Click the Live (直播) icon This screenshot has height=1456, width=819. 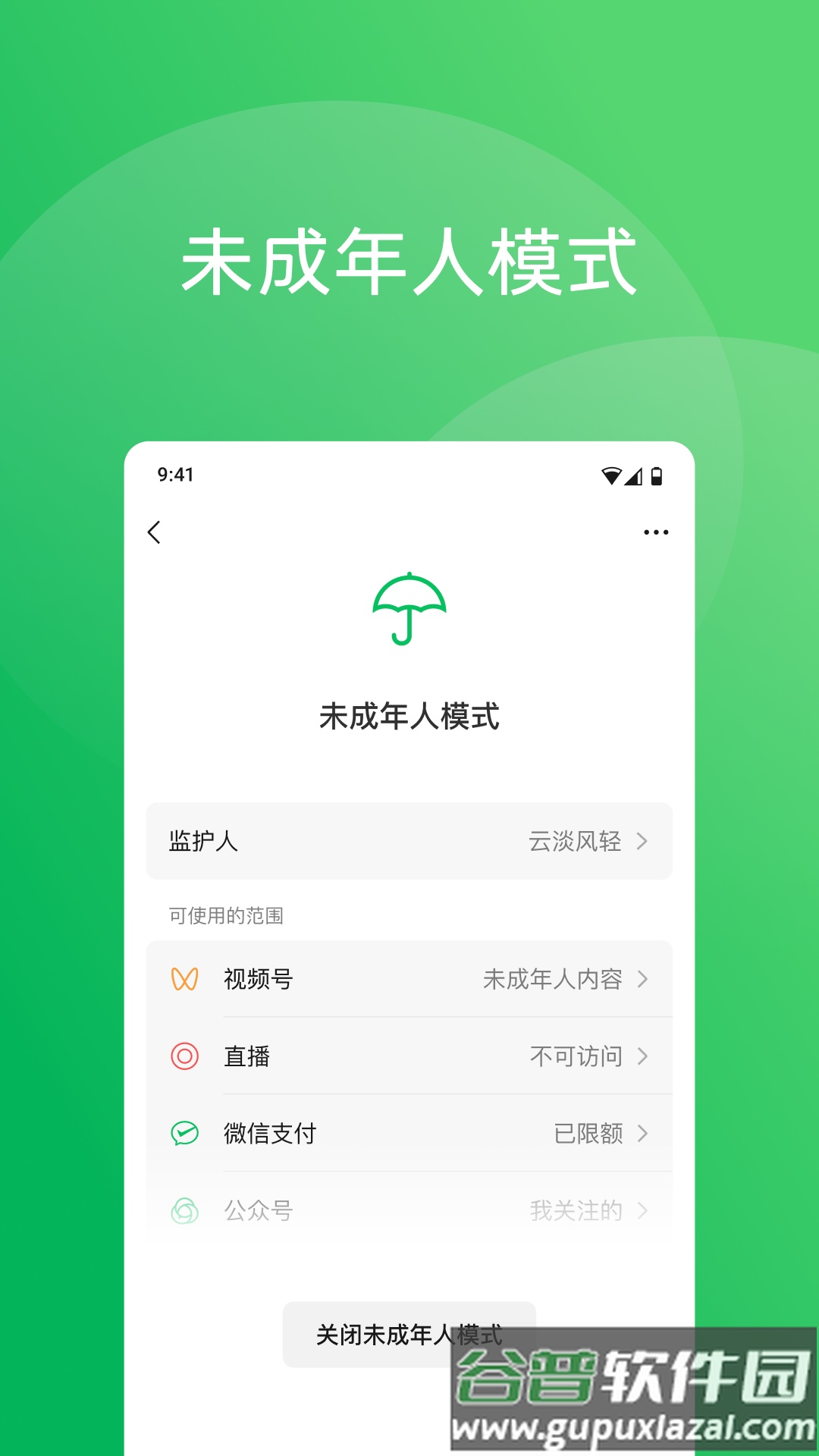pos(183,1056)
